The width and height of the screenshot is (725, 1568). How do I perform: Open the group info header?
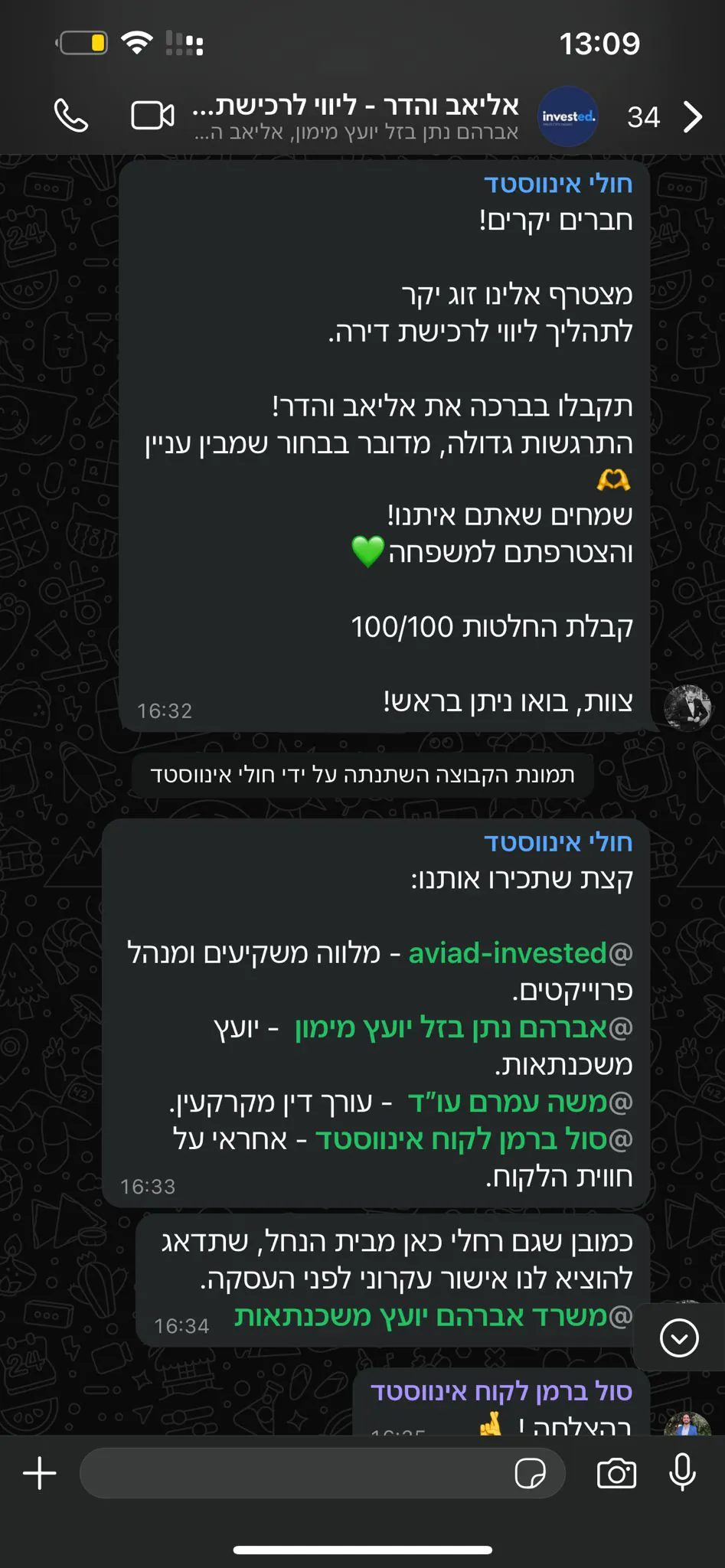[x=356, y=117]
